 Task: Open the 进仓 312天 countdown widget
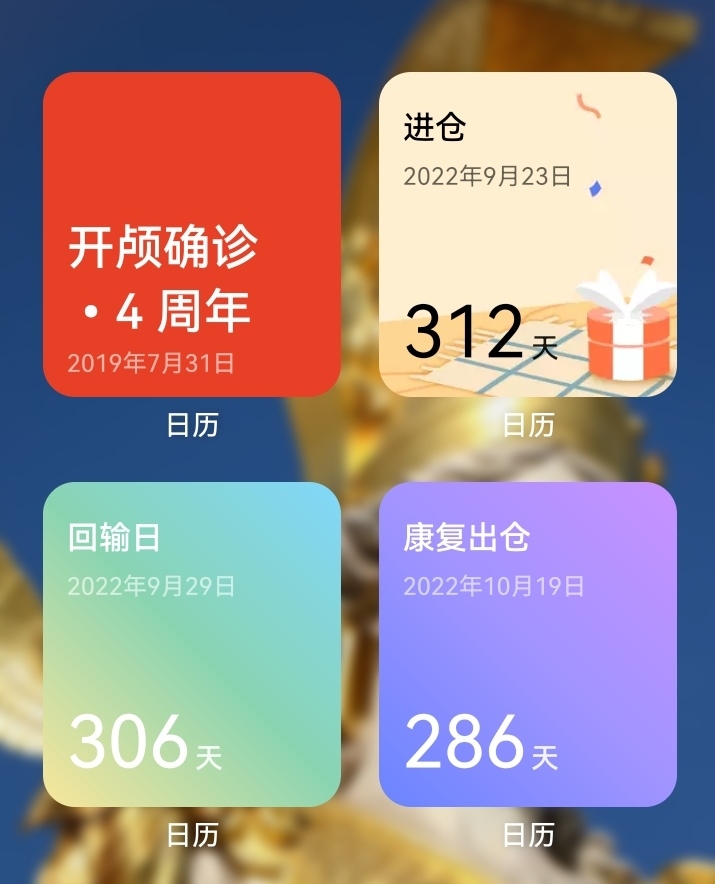pyautogui.click(x=527, y=235)
